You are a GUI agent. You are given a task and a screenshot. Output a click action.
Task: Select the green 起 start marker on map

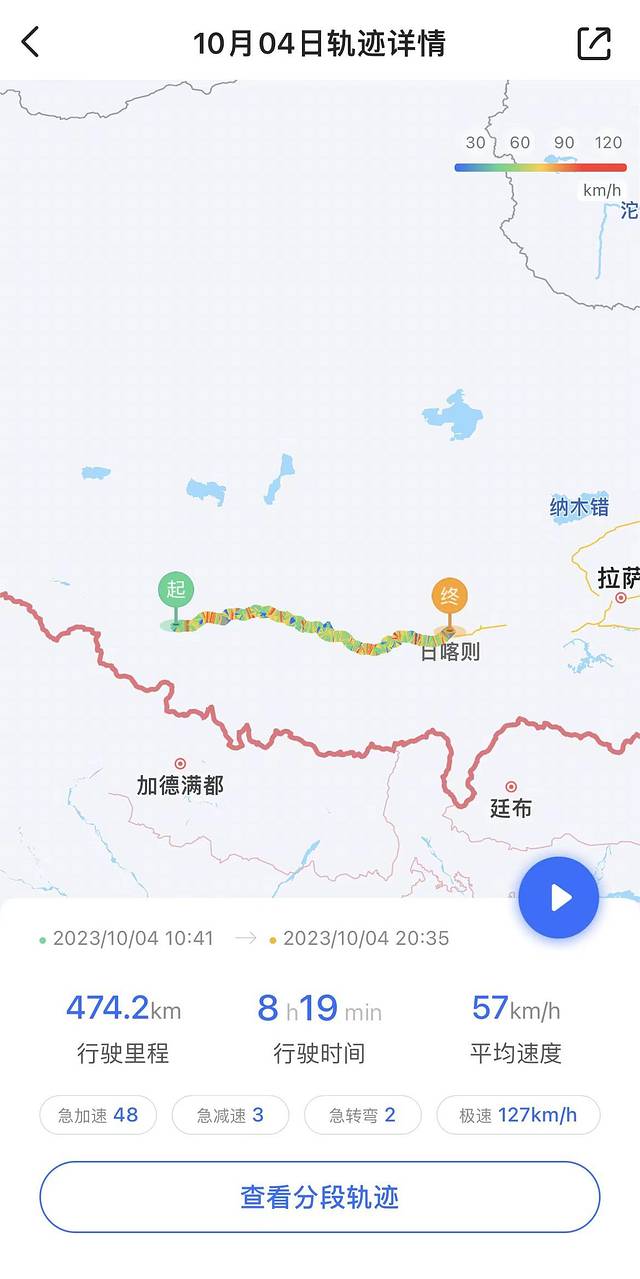tap(176, 591)
